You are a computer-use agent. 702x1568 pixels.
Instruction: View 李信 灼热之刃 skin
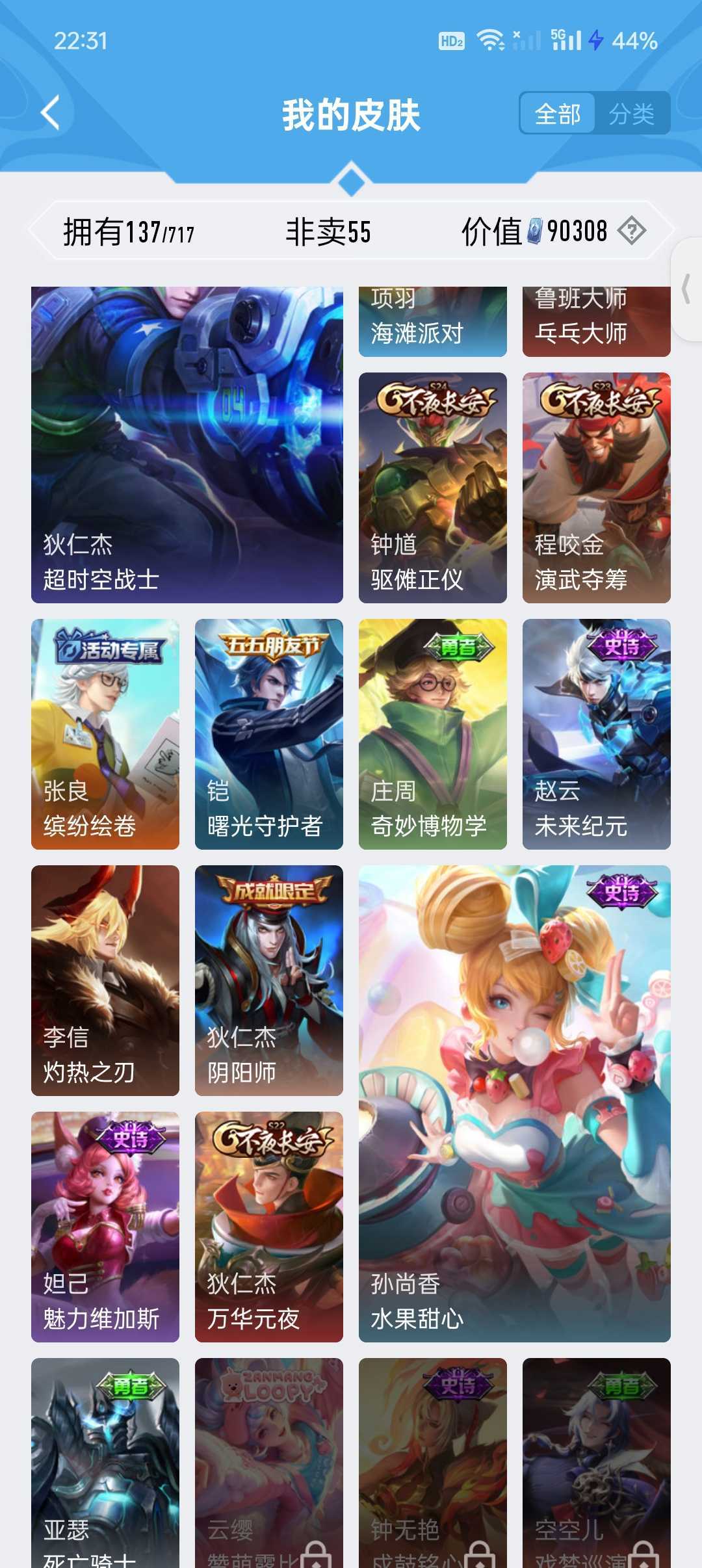coord(105,980)
